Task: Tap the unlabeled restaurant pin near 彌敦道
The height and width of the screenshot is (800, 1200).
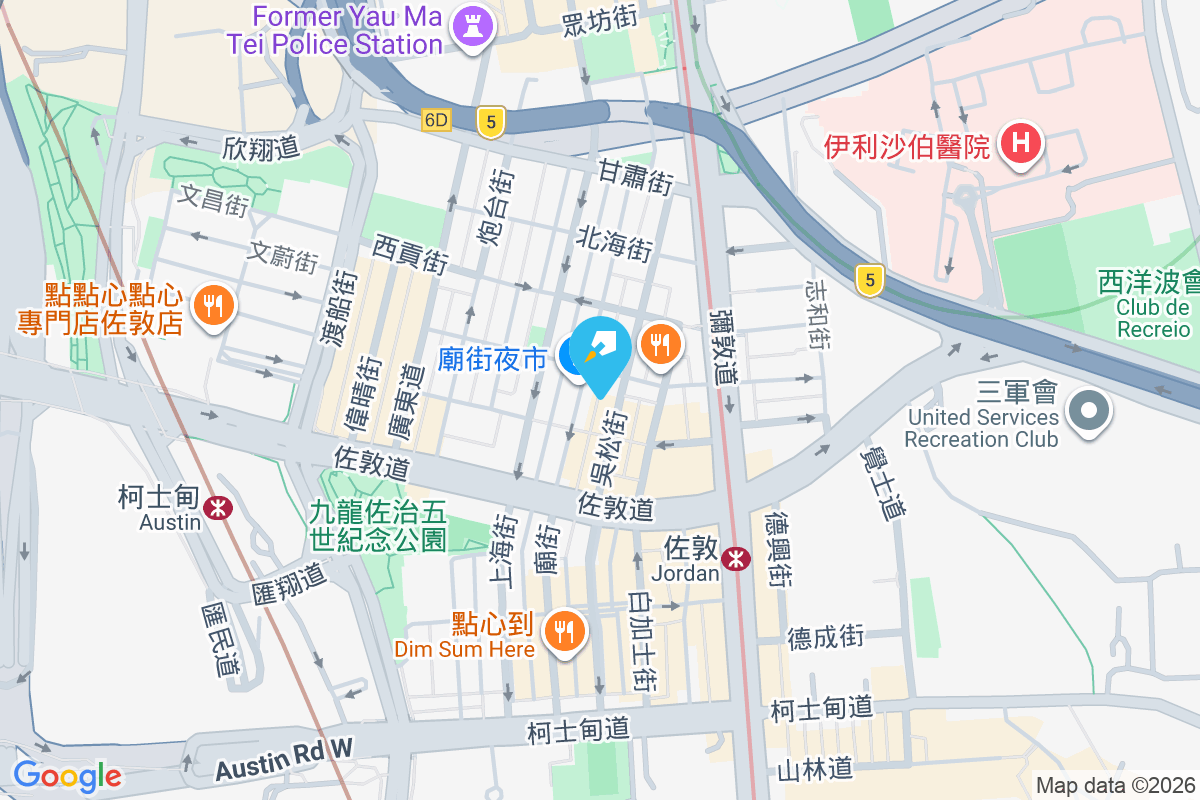Action: point(659,346)
